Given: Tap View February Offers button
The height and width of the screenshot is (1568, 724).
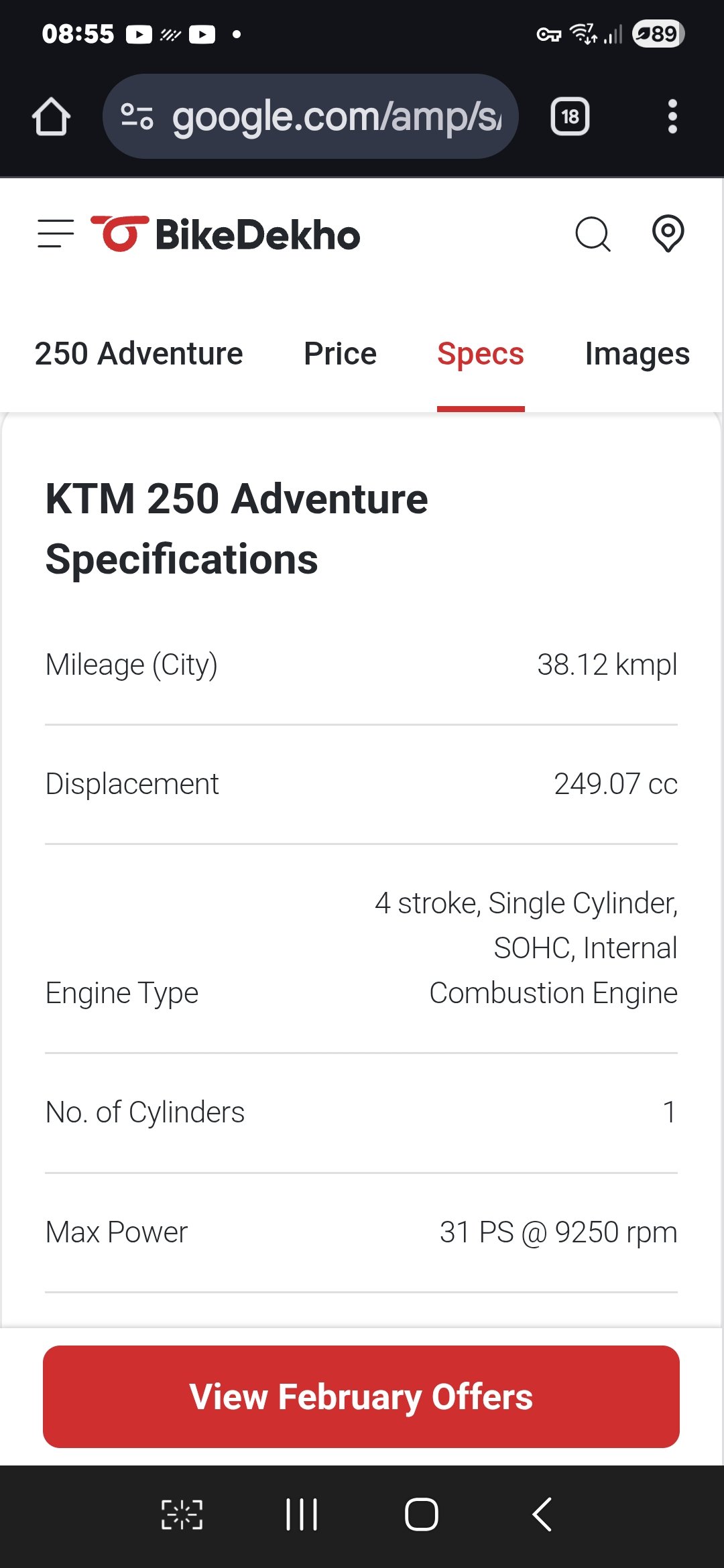Looking at the screenshot, I should [361, 1396].
